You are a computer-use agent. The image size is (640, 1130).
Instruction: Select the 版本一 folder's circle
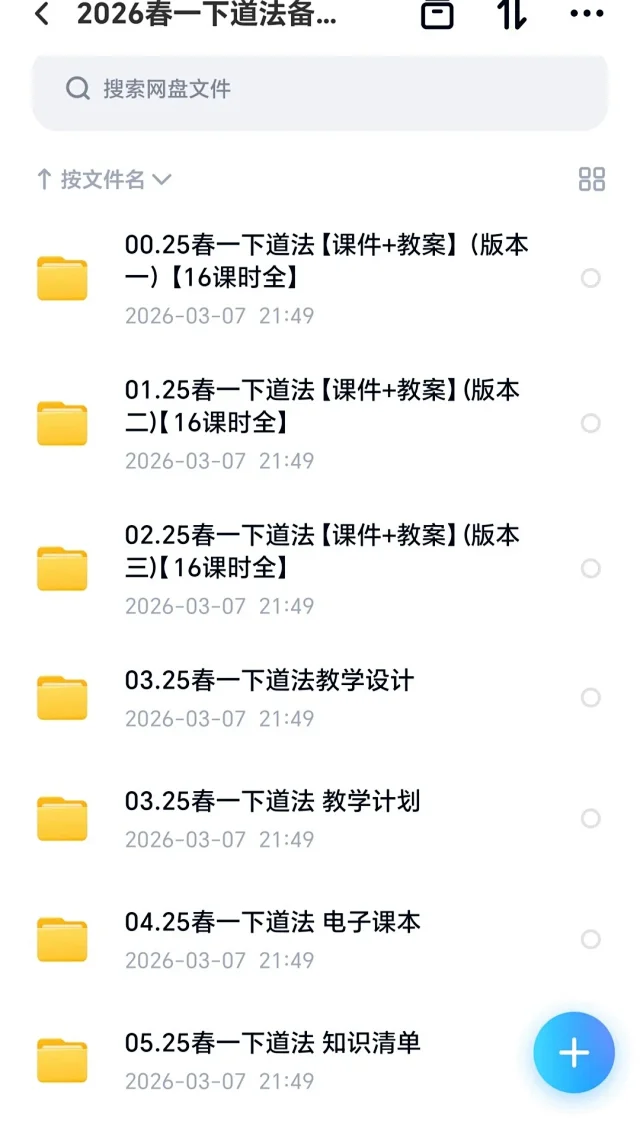591,278
